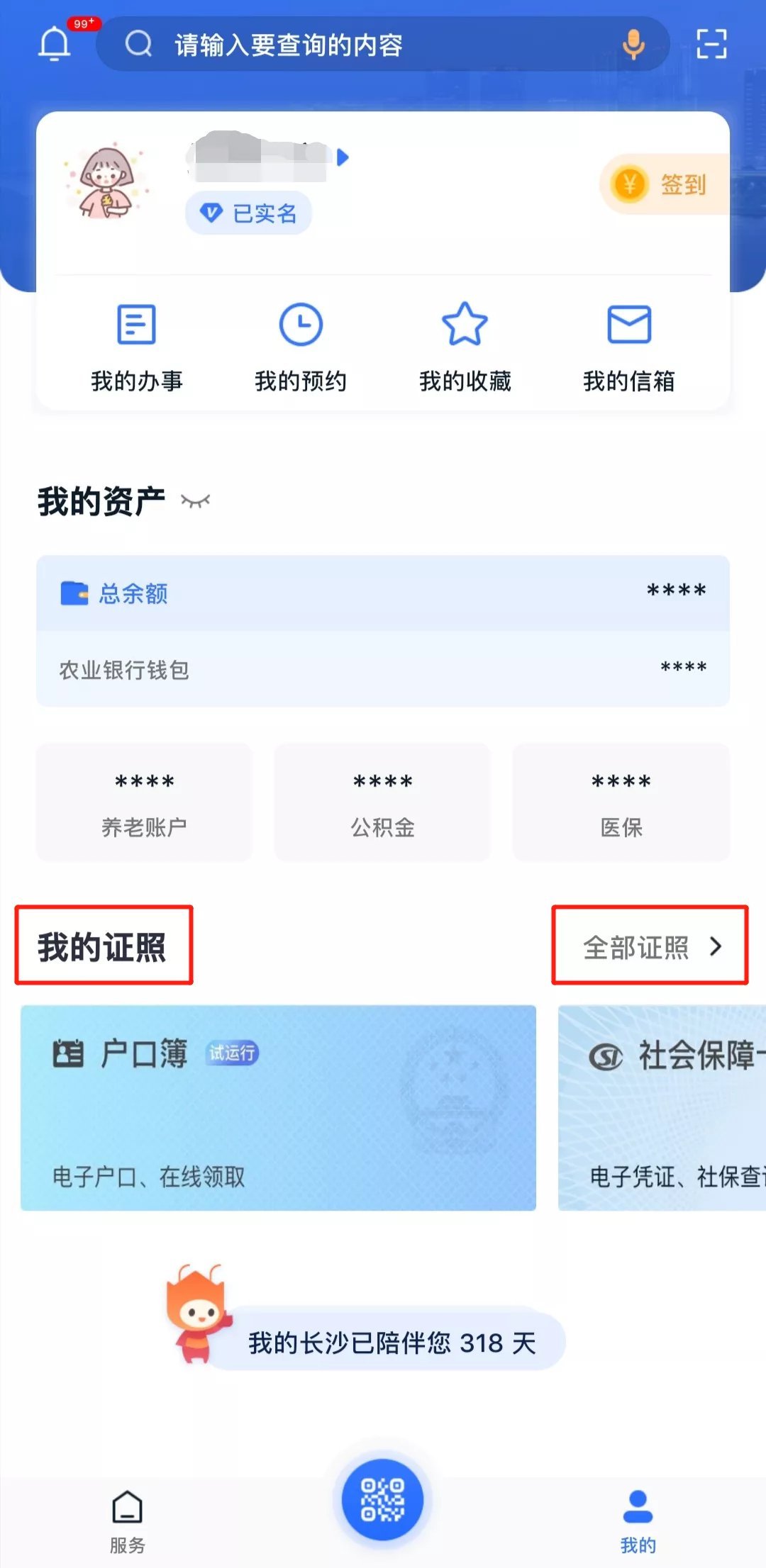
Task: Open the 公积金 card
Action: click(x=383, y=802)
